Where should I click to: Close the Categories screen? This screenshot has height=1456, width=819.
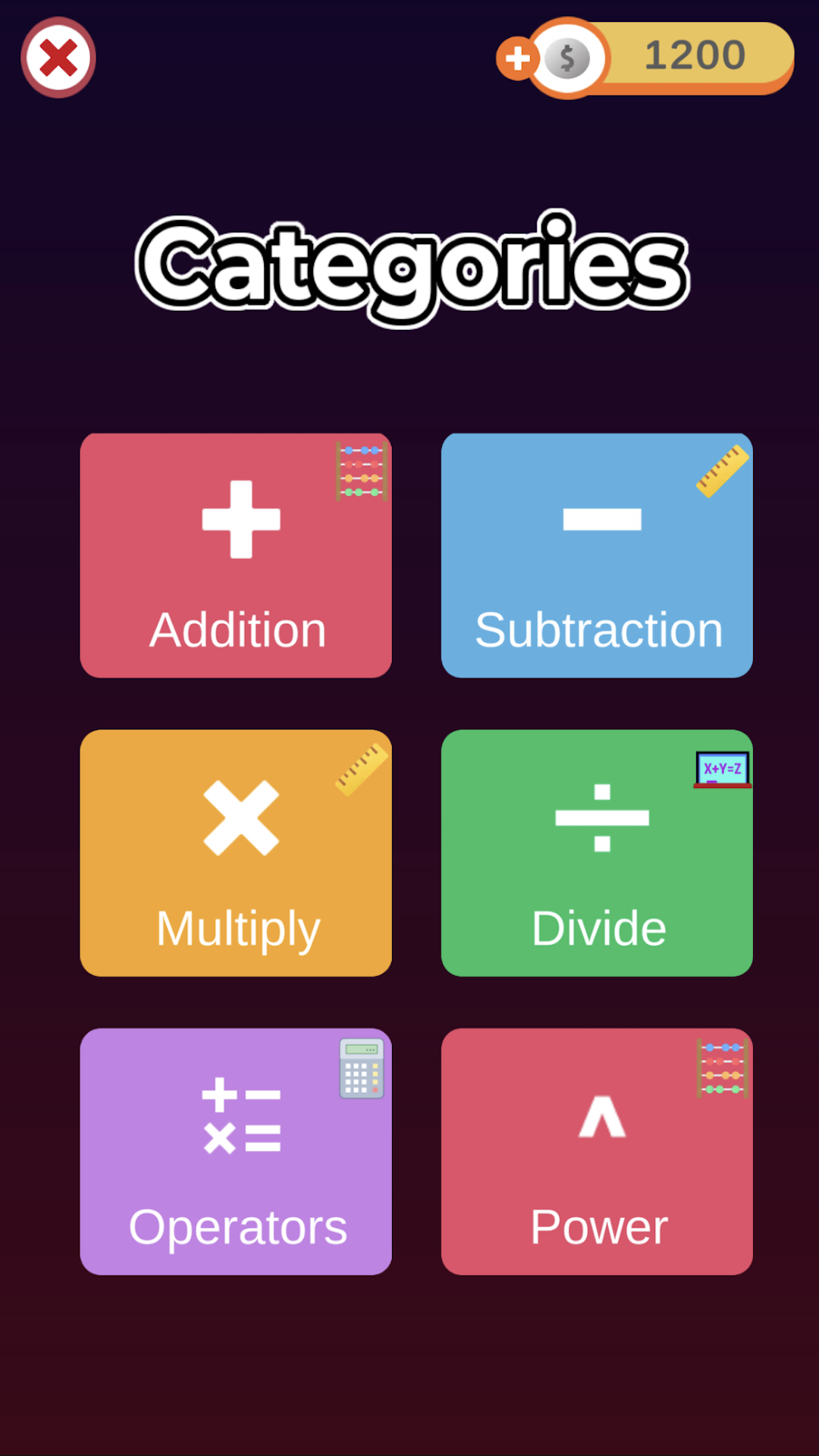58,58
